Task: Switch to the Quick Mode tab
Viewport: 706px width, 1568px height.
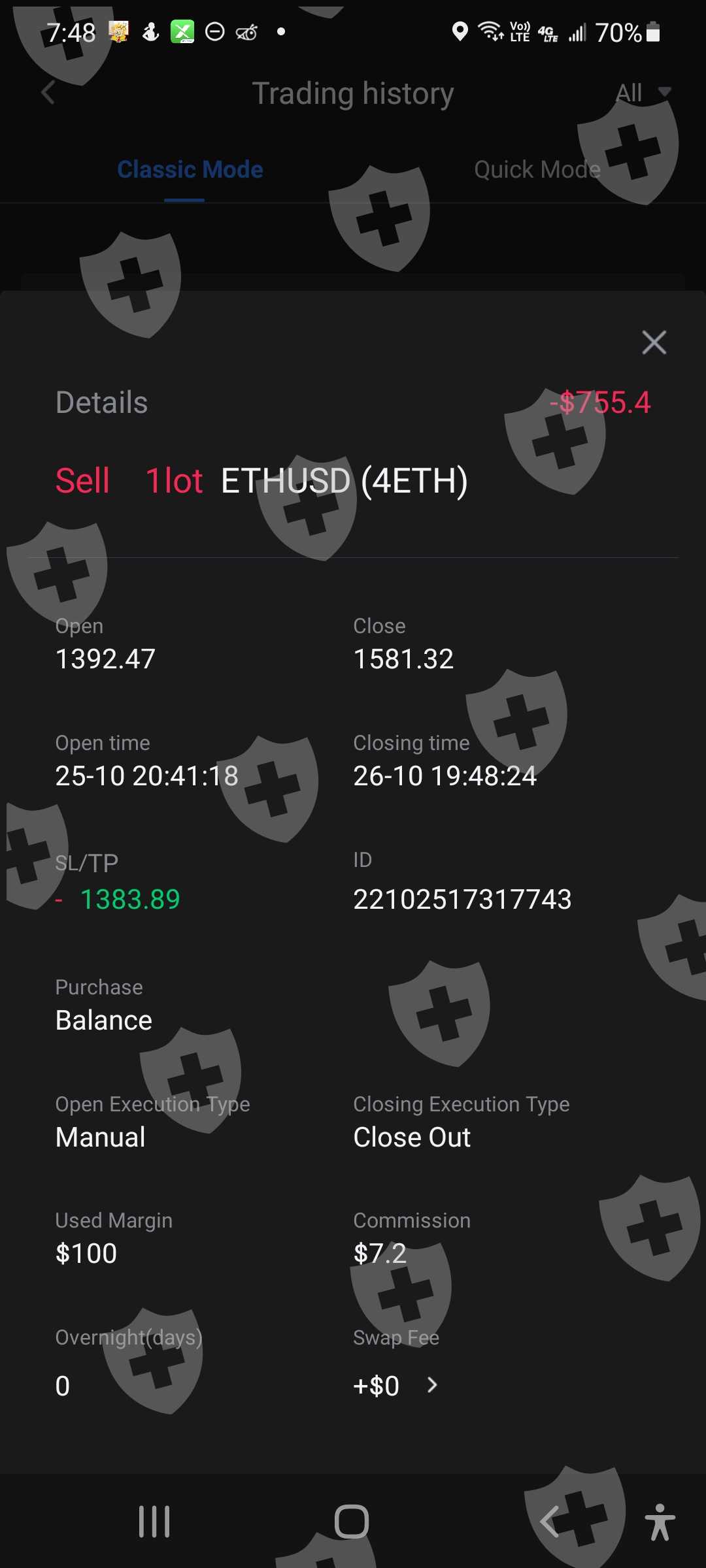Action: click(x=537, y=170)
